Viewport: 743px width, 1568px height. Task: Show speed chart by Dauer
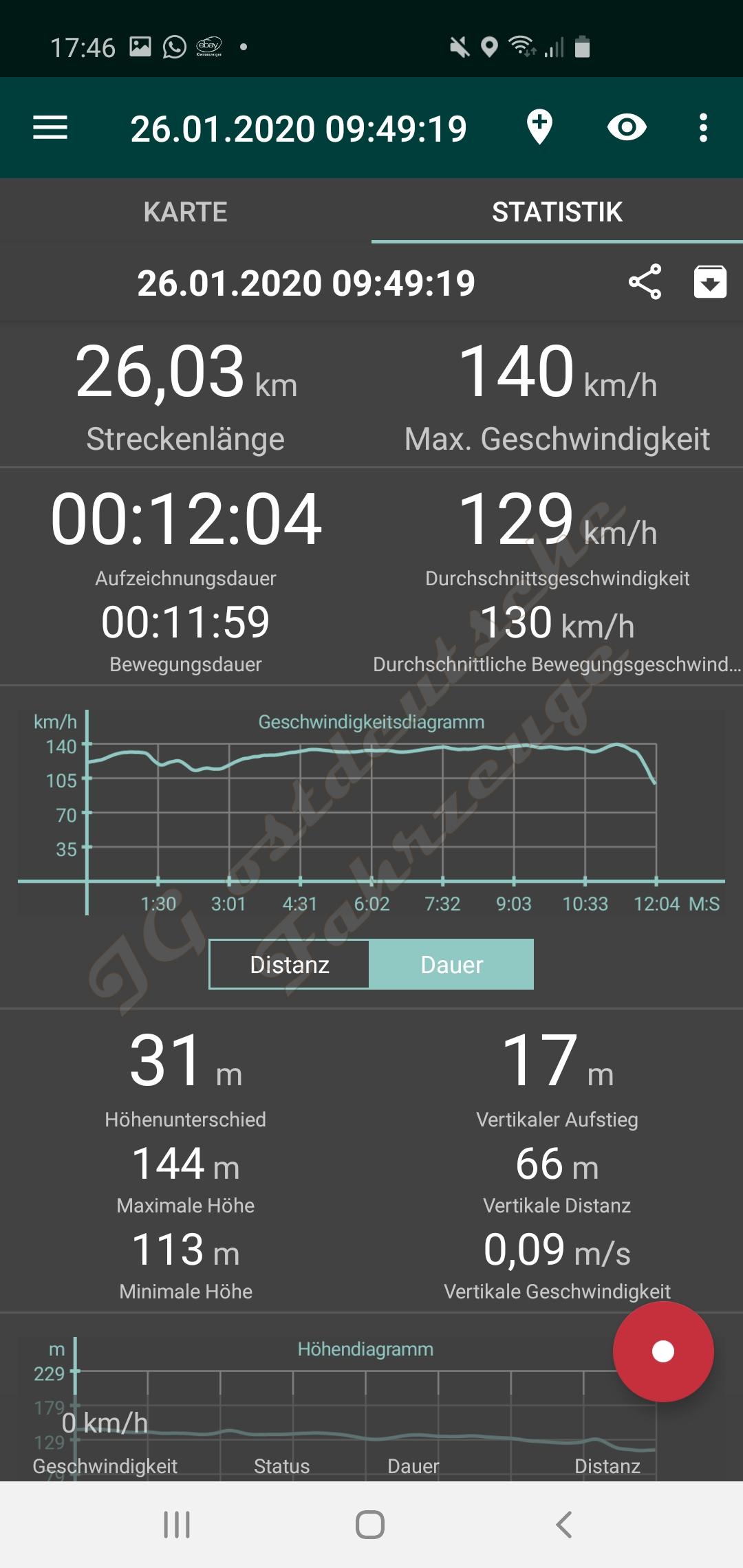point(451,964)
